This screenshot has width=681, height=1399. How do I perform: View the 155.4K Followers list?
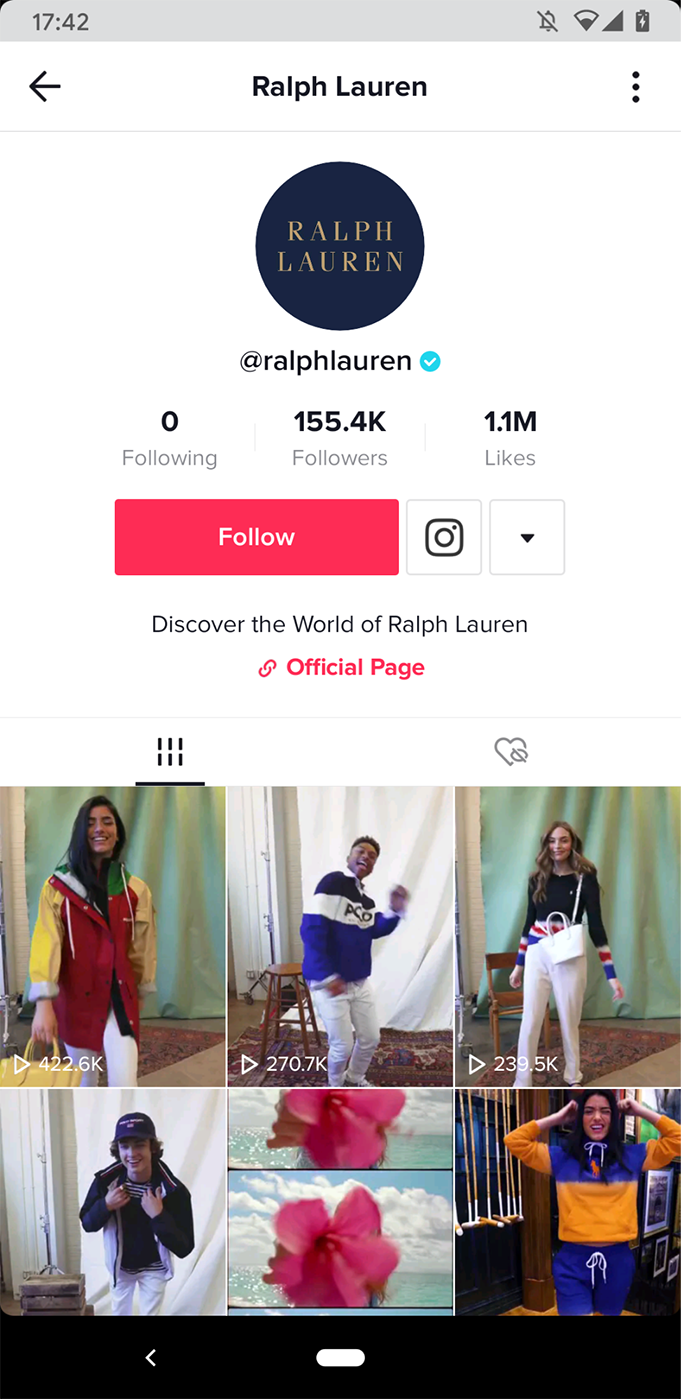340,438
